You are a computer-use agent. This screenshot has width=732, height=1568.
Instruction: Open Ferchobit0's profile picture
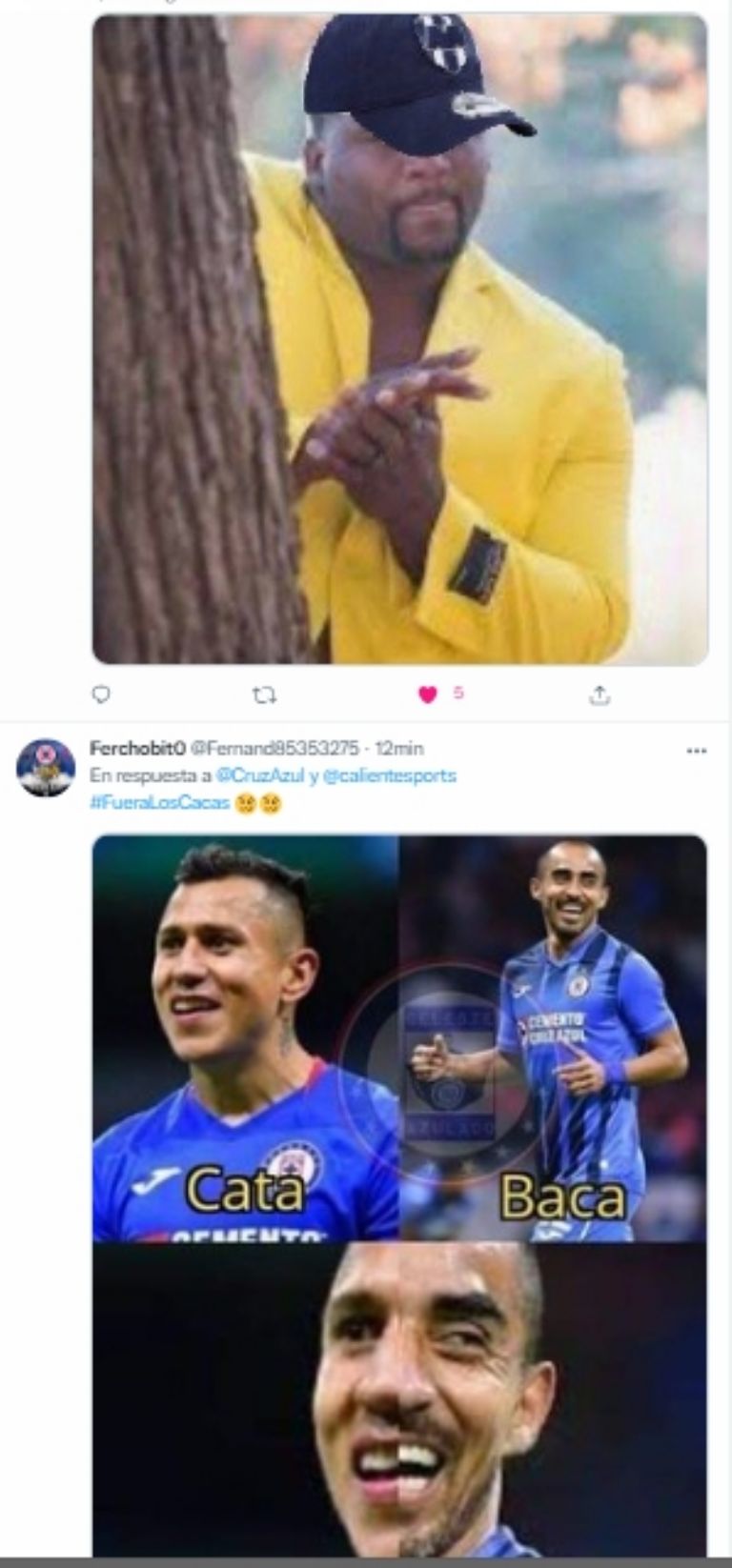pyautogui.click(x=46, y=767)
